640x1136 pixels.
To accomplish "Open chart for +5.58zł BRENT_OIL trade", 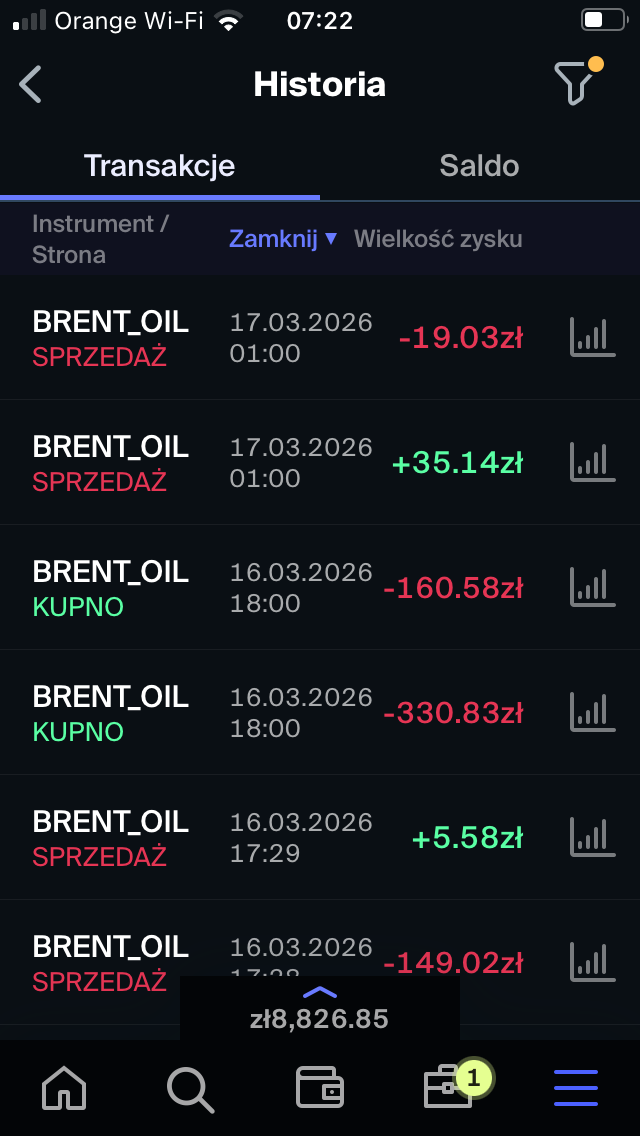I will 592,837.
